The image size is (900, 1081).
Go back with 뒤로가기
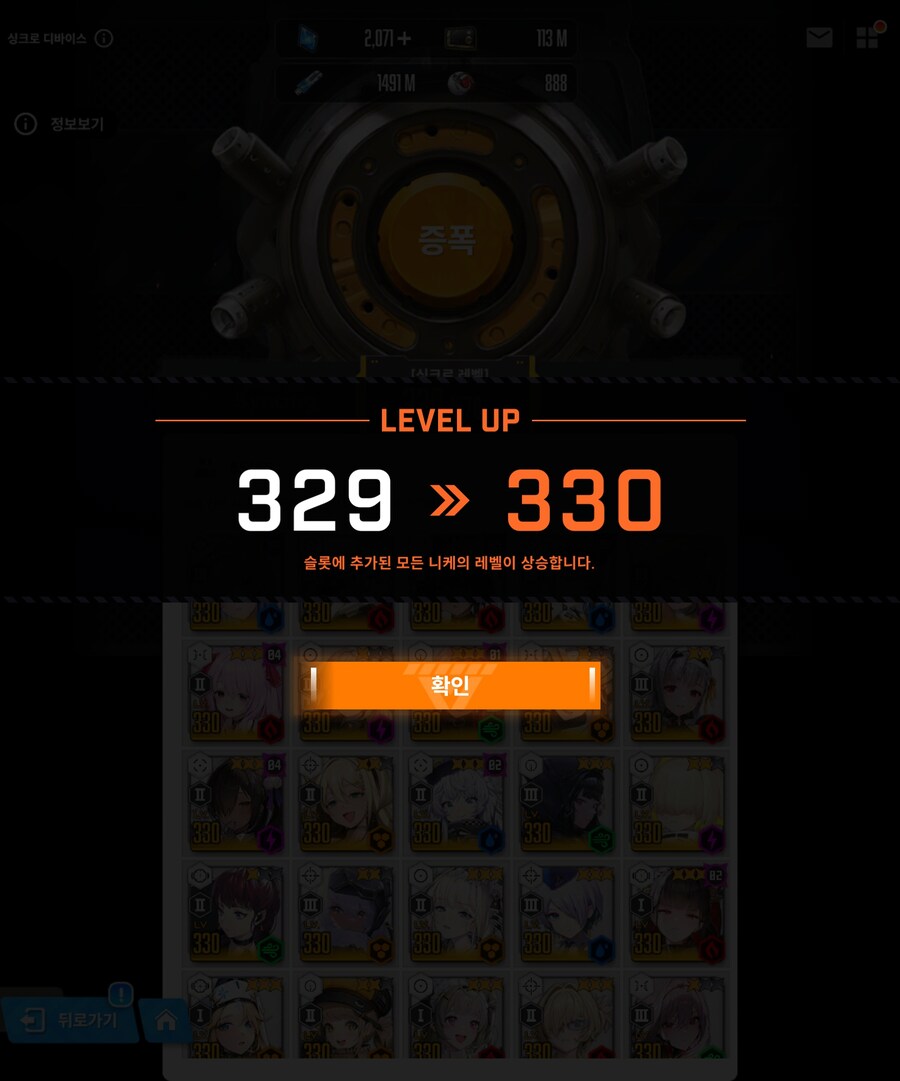(68, 1020)
